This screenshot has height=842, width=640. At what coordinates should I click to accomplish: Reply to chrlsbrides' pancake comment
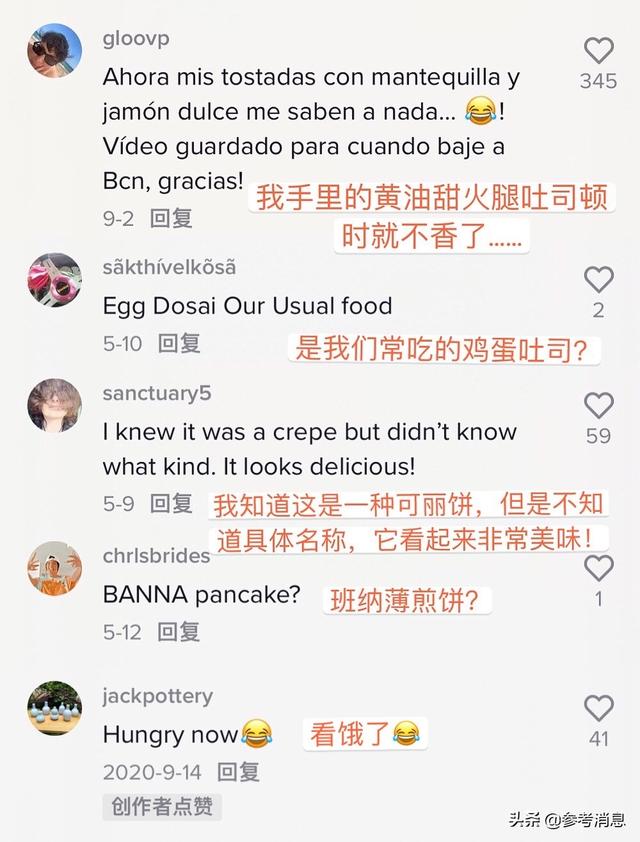pyautogui.click(x=180, y=631)
